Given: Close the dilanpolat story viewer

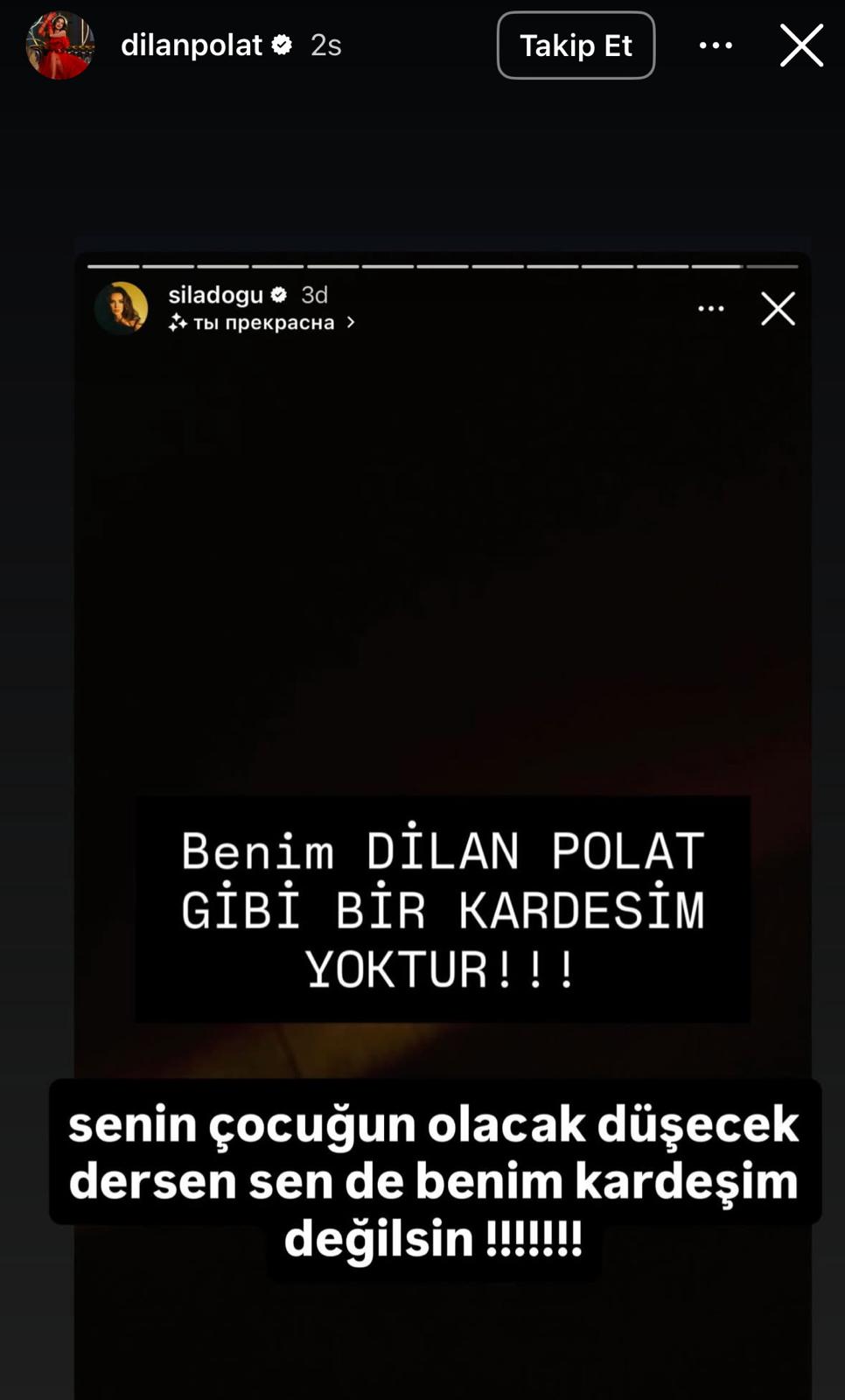Looking at the screenshot, I should point(800,45).
